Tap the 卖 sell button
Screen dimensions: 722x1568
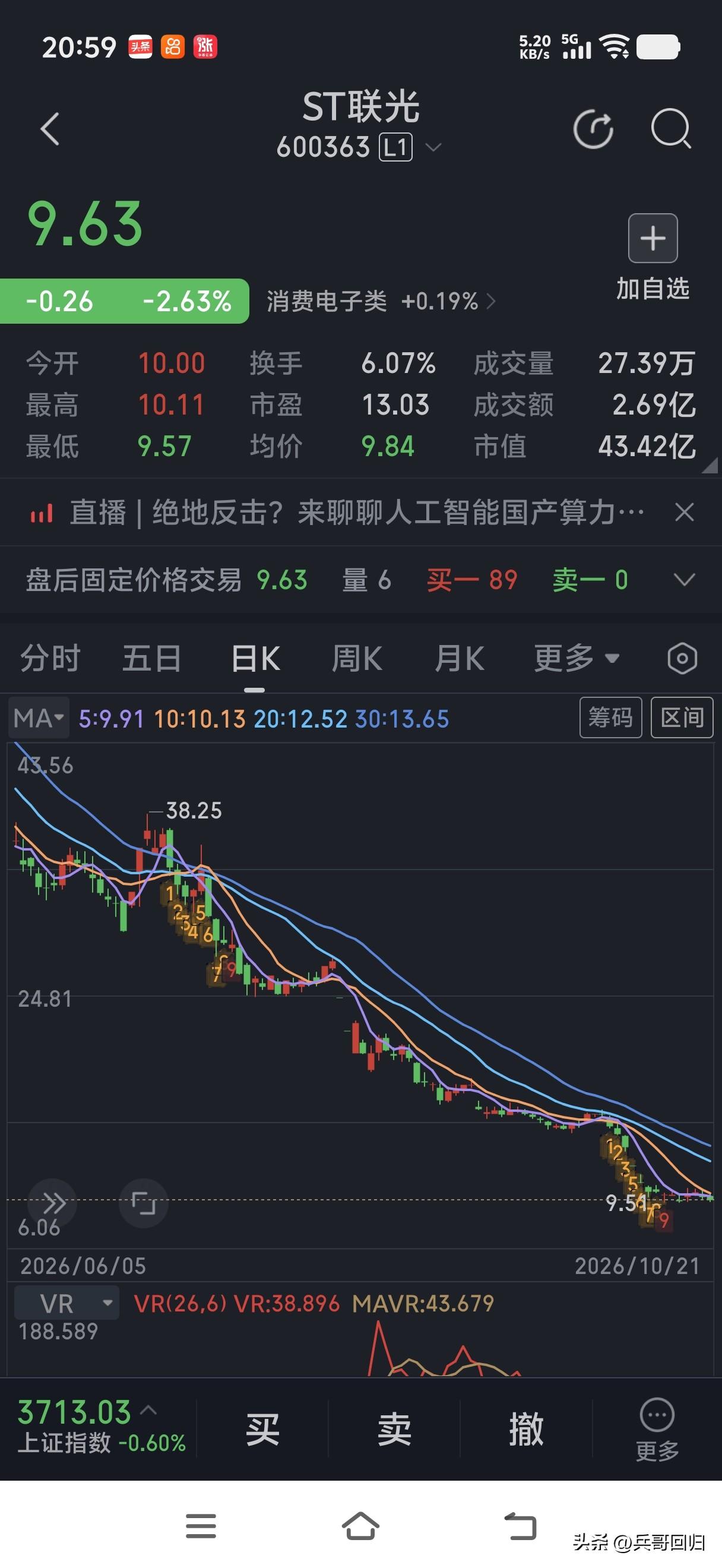point(394,1428)
